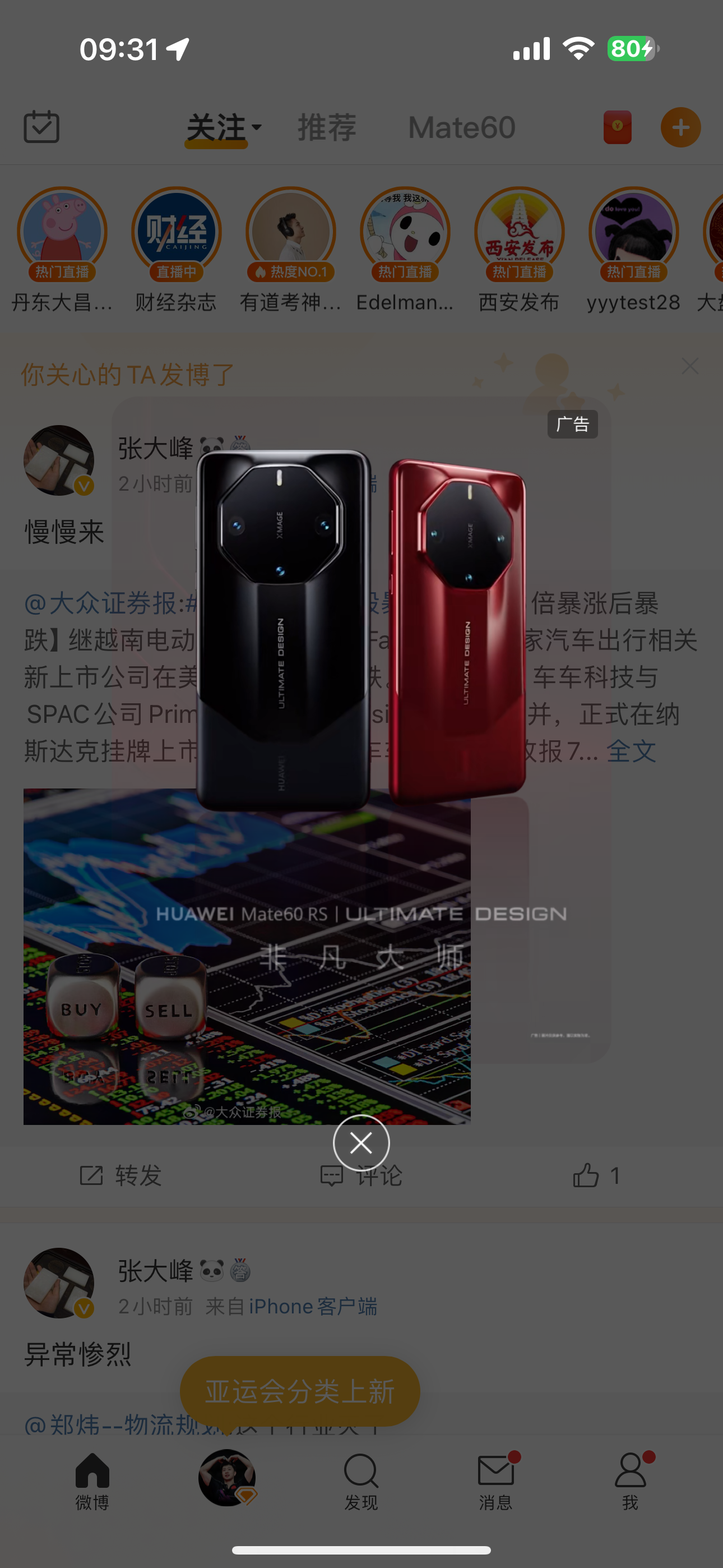Tap the orange plus compose button
This screenshot has width=723, height=1568.
(680, 127)
